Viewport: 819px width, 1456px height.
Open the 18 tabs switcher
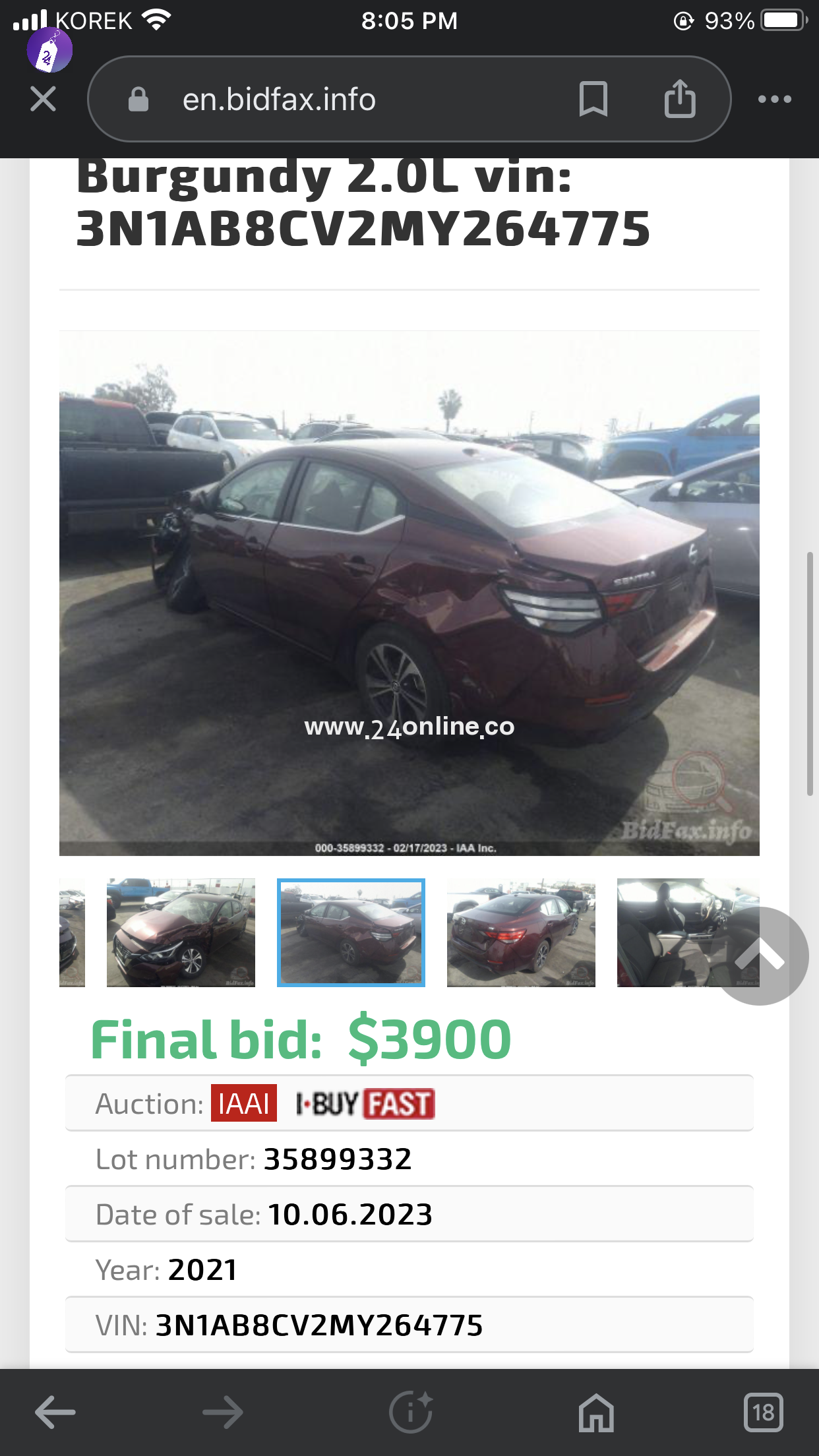[764, 1412]
